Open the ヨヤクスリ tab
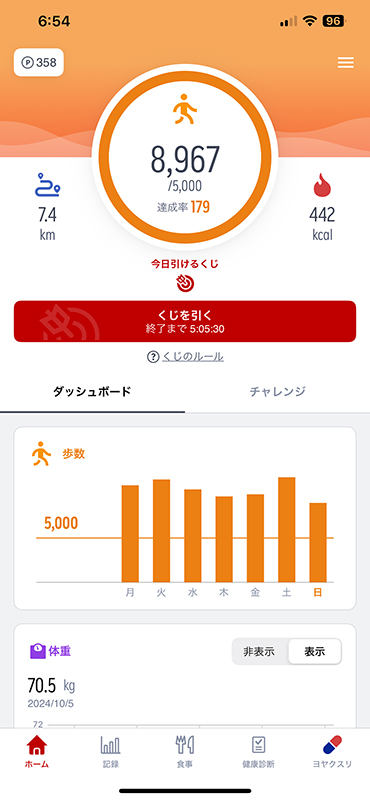370x800 pixels. click(x=332, y=753)
